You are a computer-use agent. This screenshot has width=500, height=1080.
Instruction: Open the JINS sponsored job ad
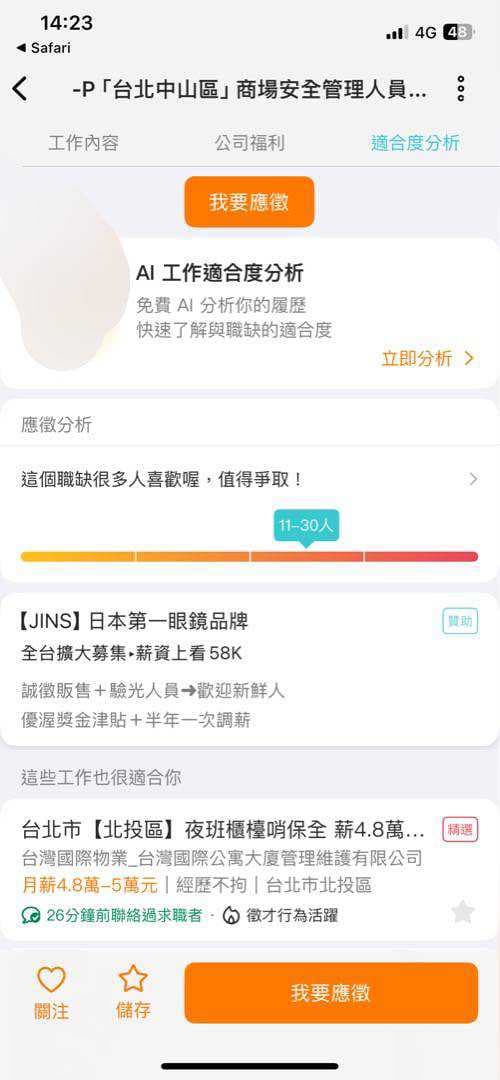point(249,669)
